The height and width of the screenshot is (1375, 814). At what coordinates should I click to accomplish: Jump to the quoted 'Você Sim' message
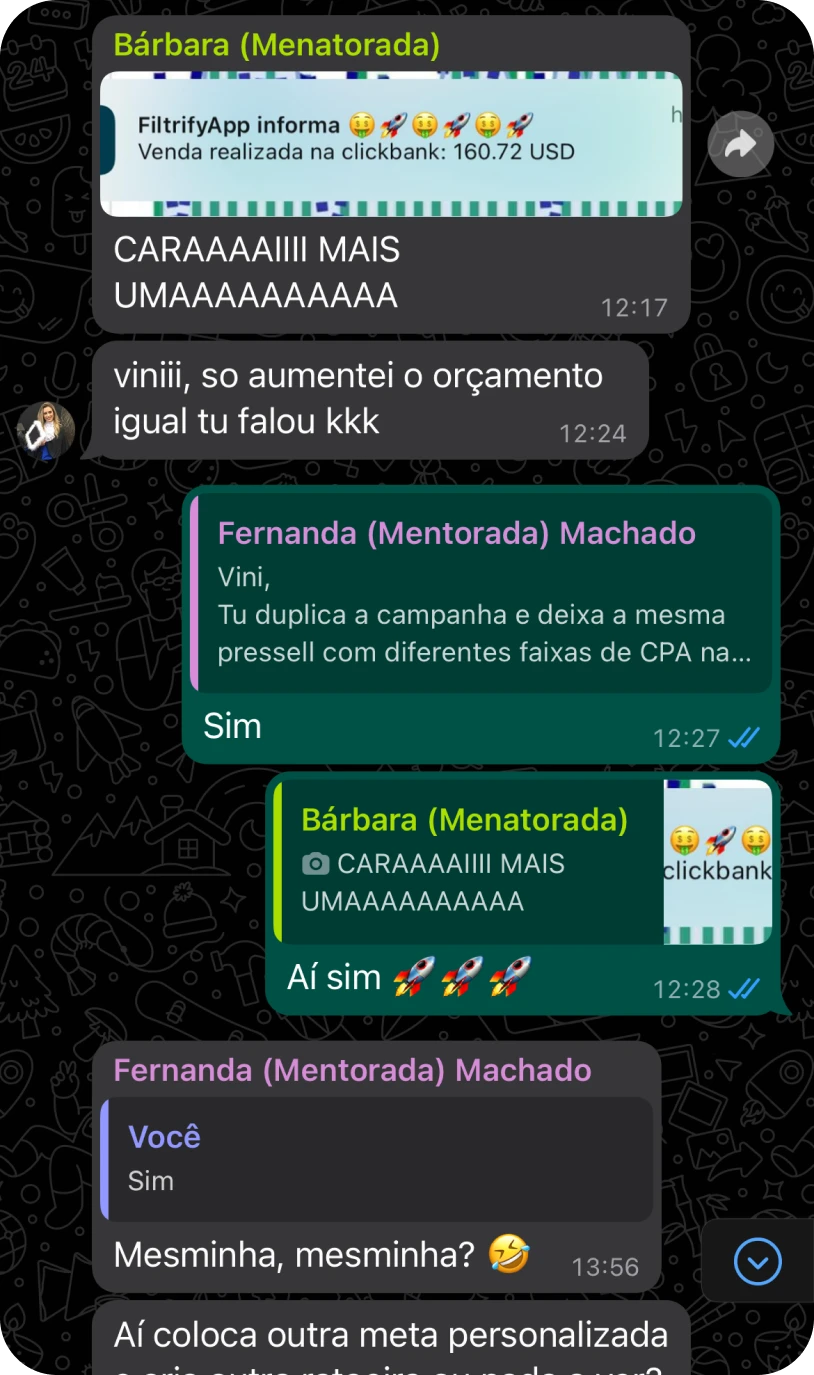pos(377,1159)
